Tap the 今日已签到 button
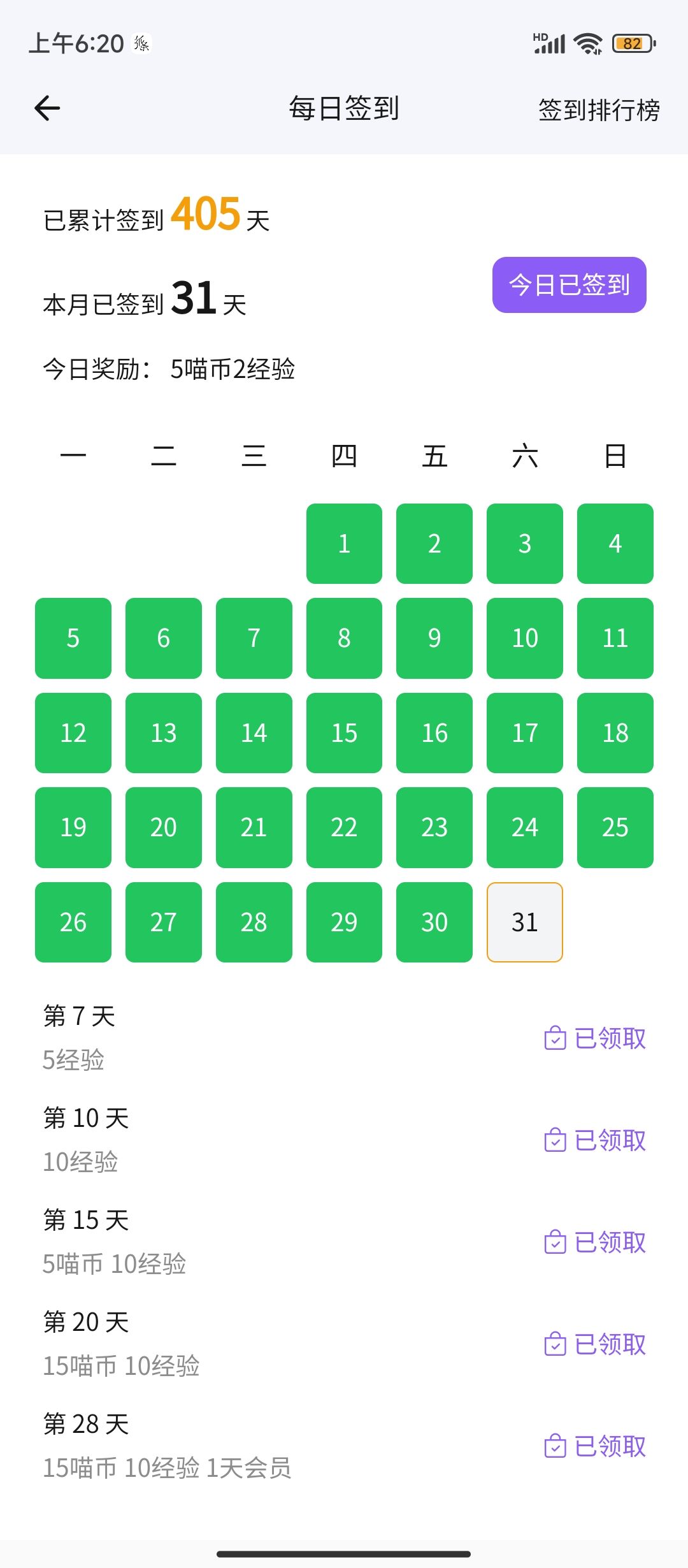The height and width of the screenshot is (1568, 688). (569, 285)
